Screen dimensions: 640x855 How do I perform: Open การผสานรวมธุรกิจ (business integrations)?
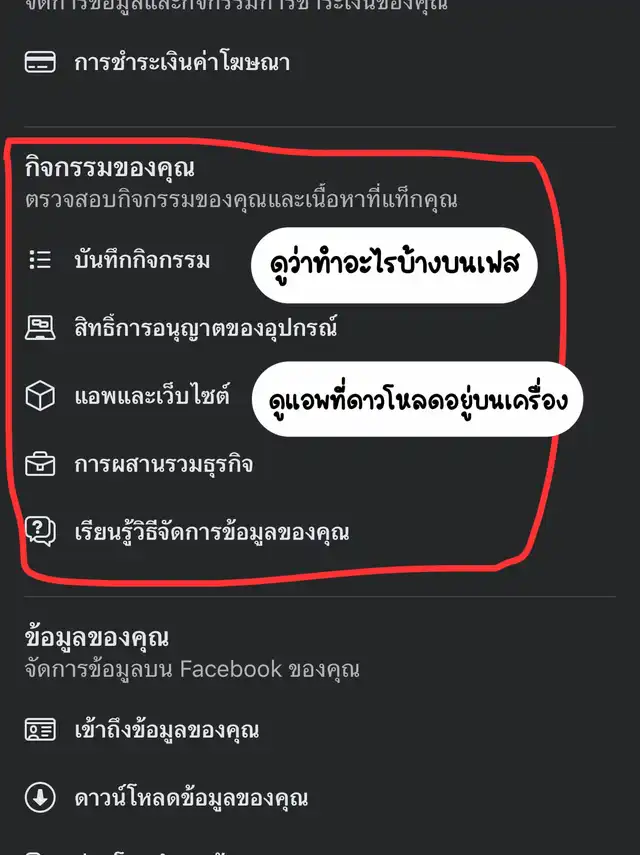click(163, 464)
